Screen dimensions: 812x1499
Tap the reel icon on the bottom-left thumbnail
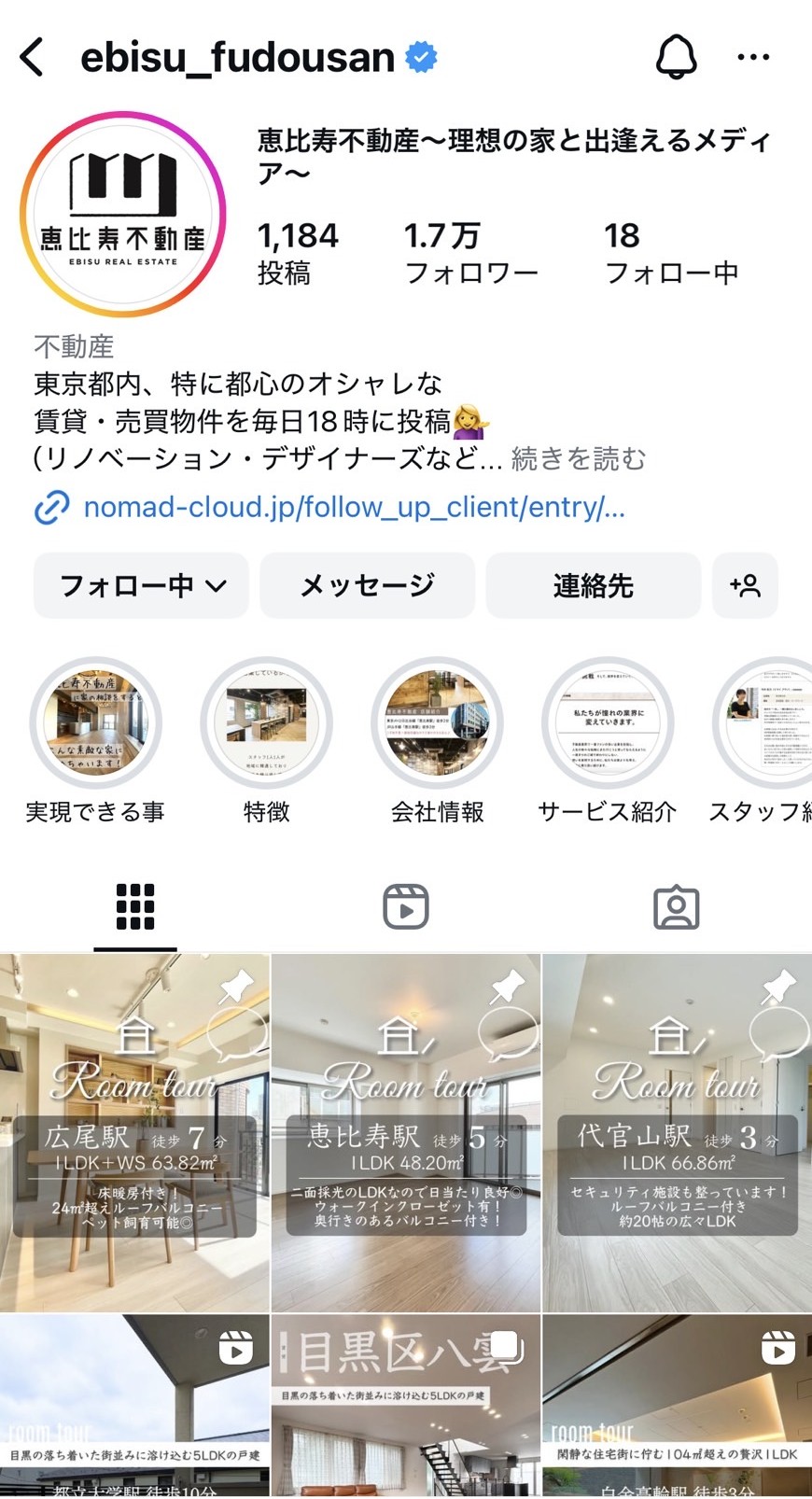[x=236, y=1348]
